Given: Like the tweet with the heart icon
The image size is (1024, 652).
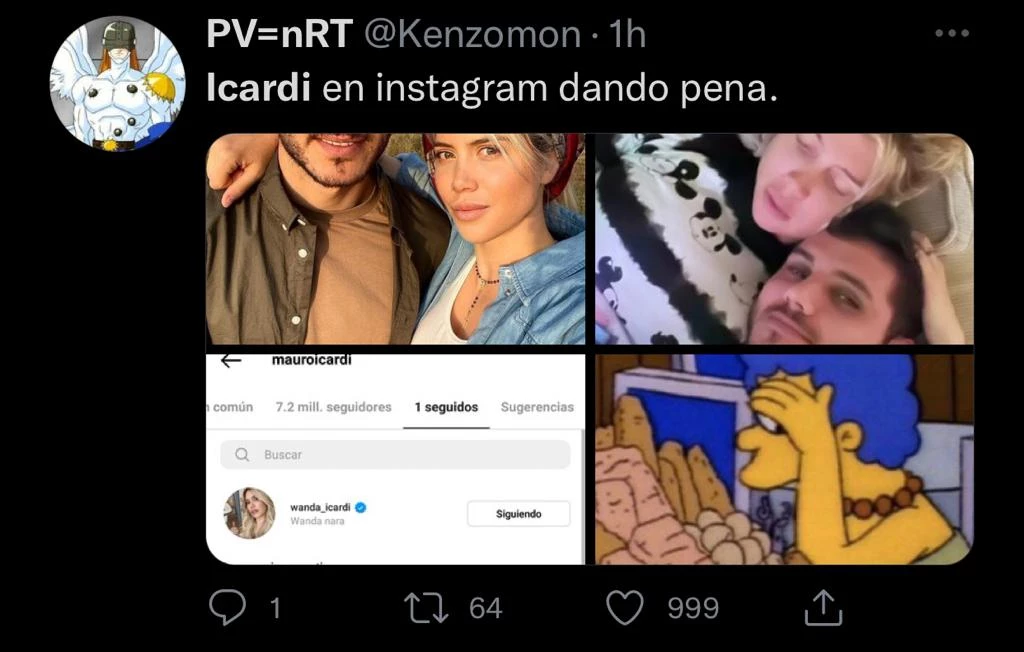Looking at the screenshot, I should (626, 608).
